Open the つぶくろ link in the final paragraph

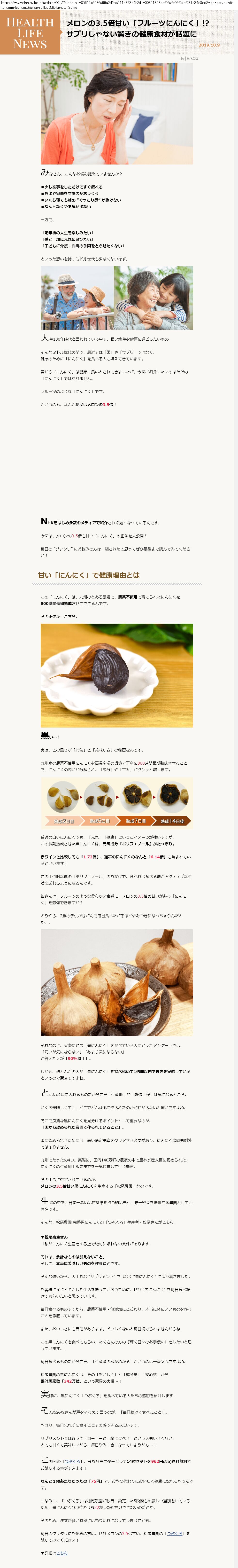tap(175, 1534)
